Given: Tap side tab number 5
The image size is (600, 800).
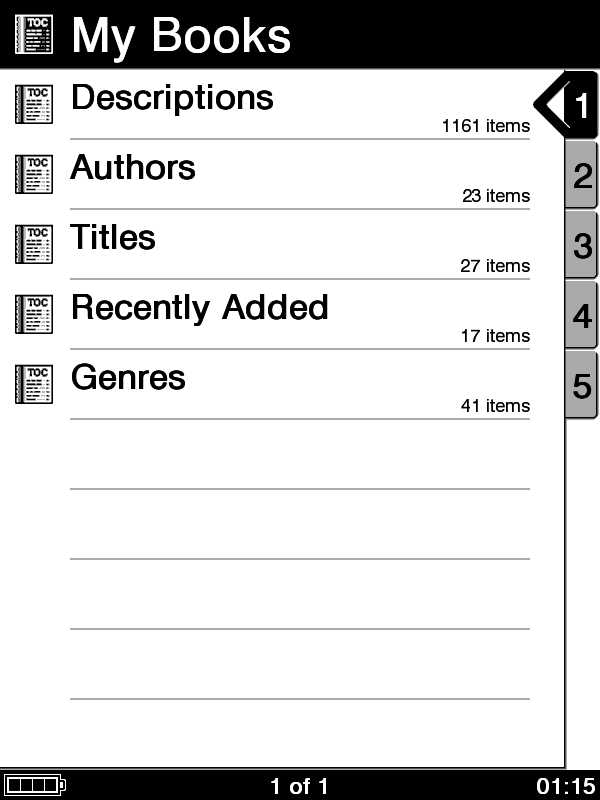Looking at the screenshot, I should (x=582, y=386).
